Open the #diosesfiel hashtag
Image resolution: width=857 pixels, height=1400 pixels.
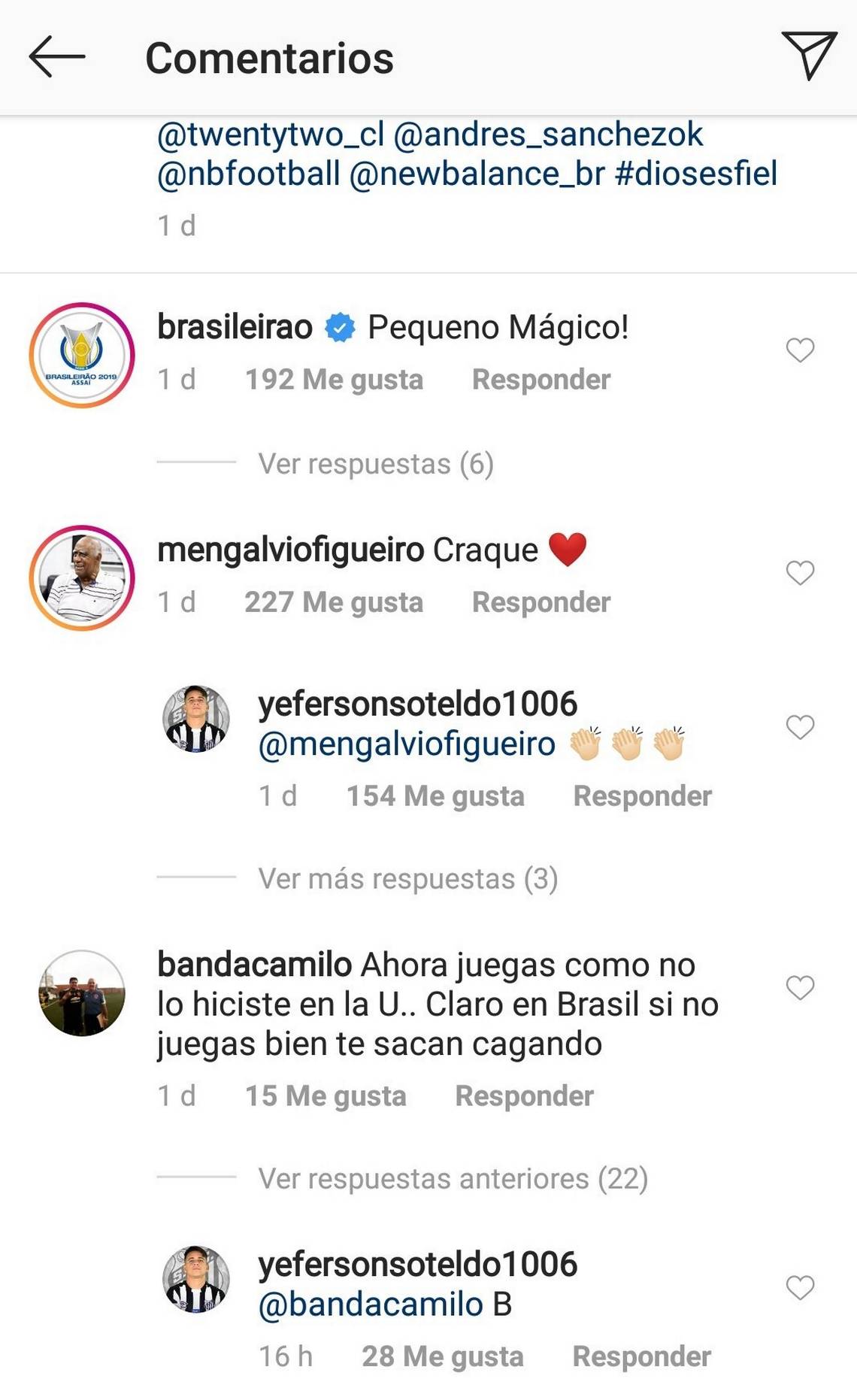[695, 174]
